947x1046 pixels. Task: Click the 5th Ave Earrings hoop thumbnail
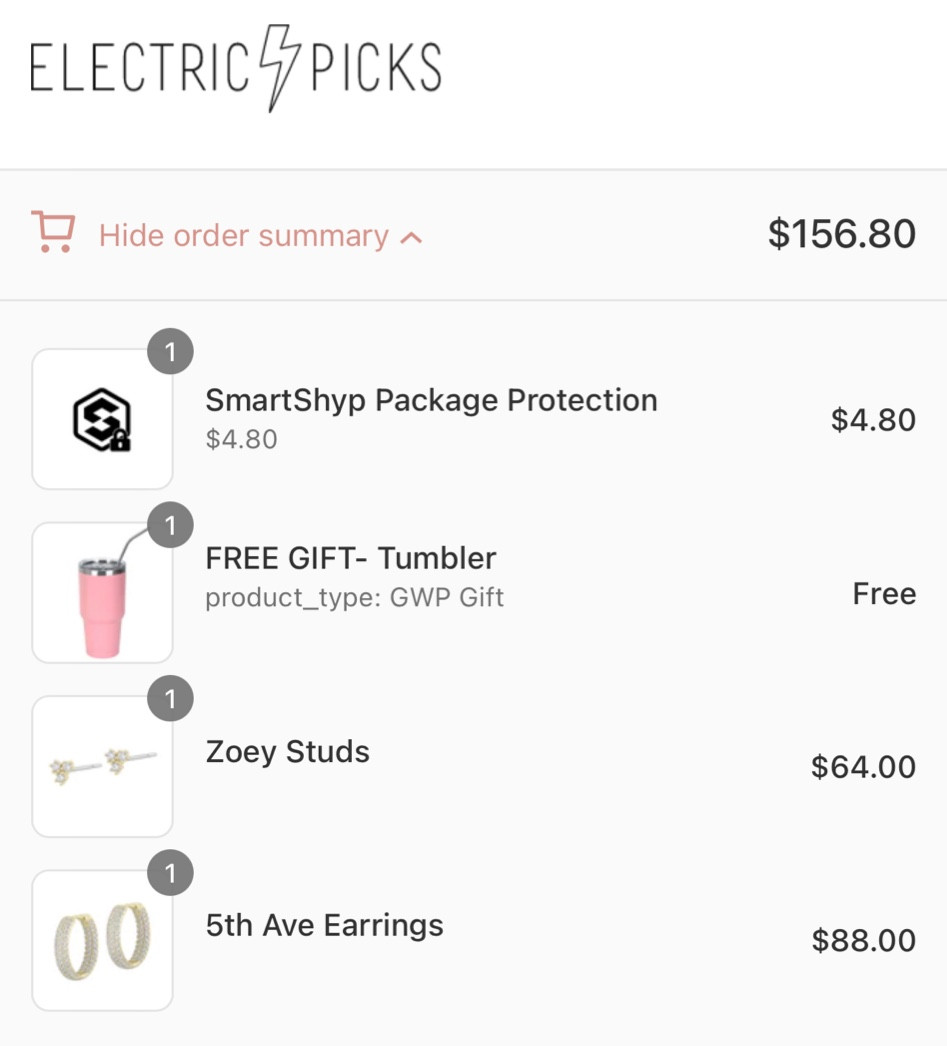point(101,940)
